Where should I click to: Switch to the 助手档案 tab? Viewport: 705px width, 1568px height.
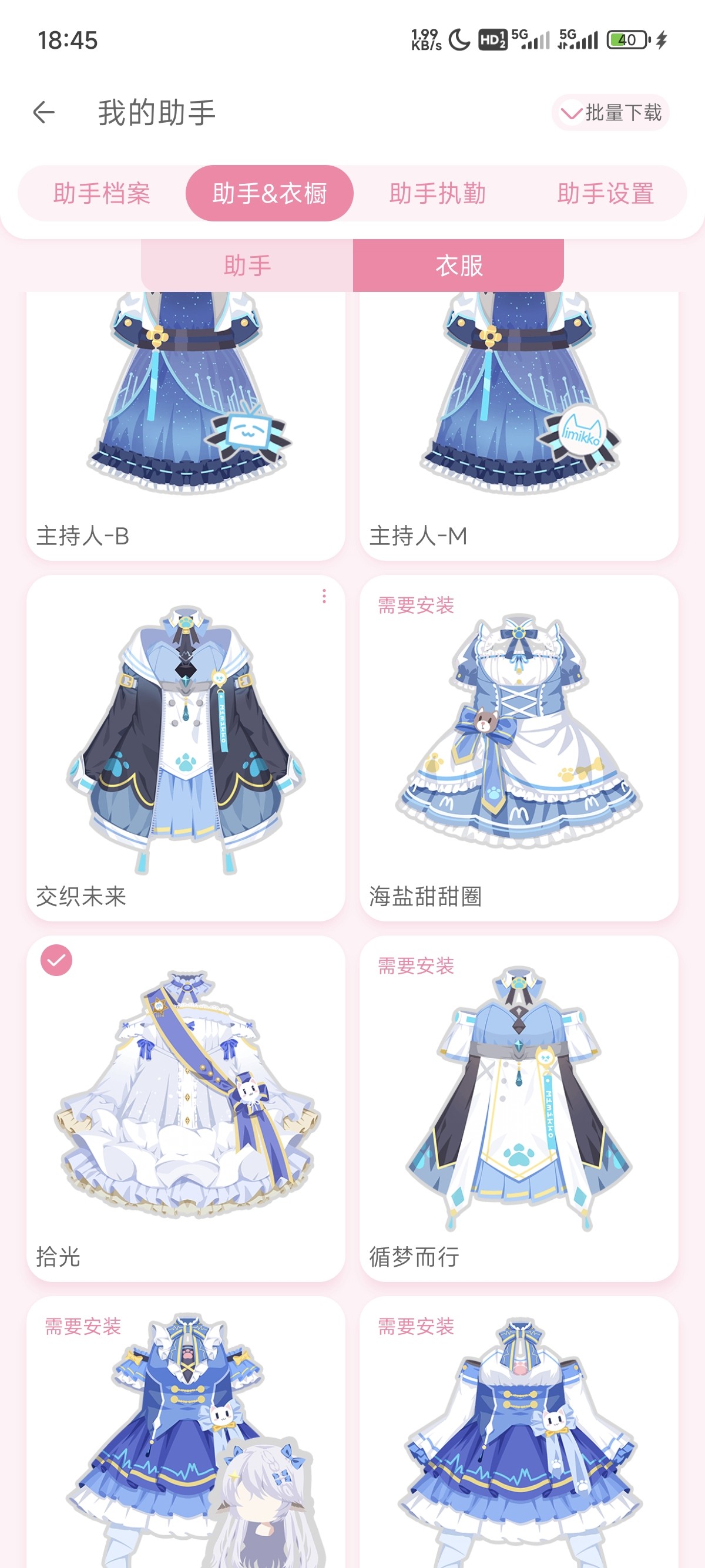tap(102, 194)
